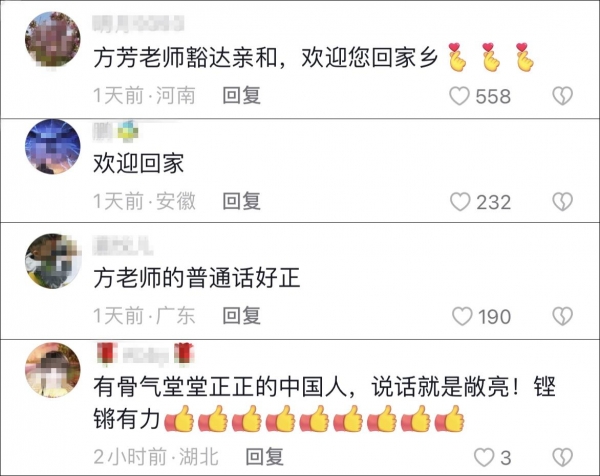Open avatar of the 河南 commenter

[52, 40]
